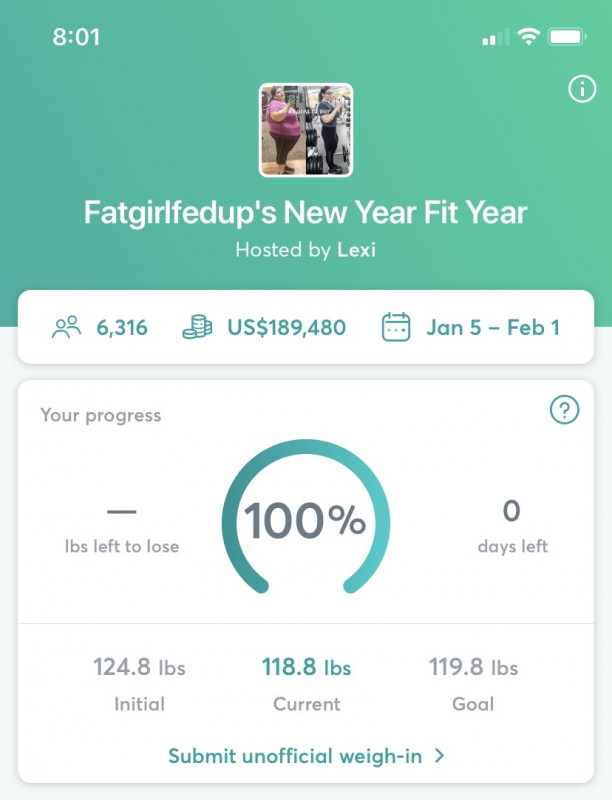
Task: Submit unofficial weigh-in
Action: [x=306, y=756]
